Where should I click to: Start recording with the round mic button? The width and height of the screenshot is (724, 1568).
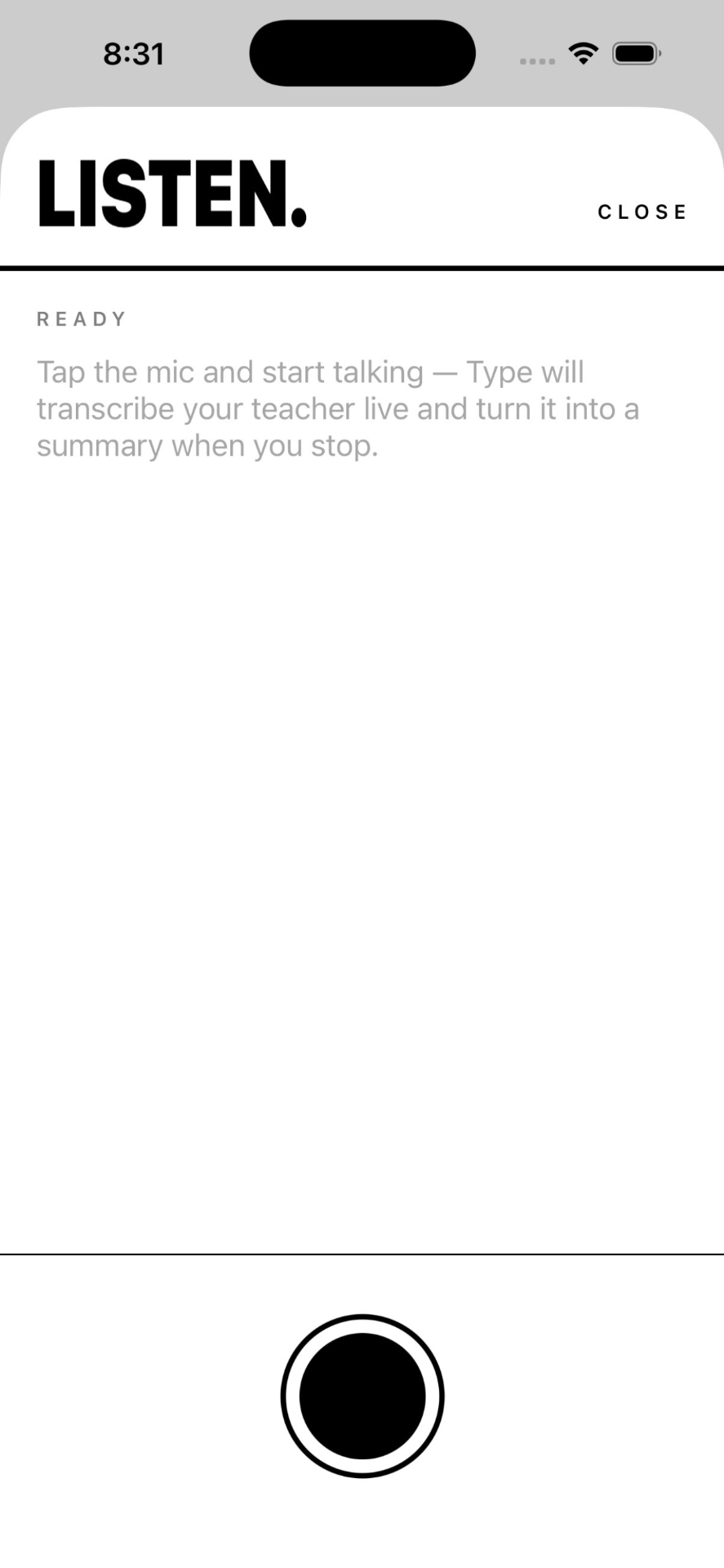[x=362, y=1396]
